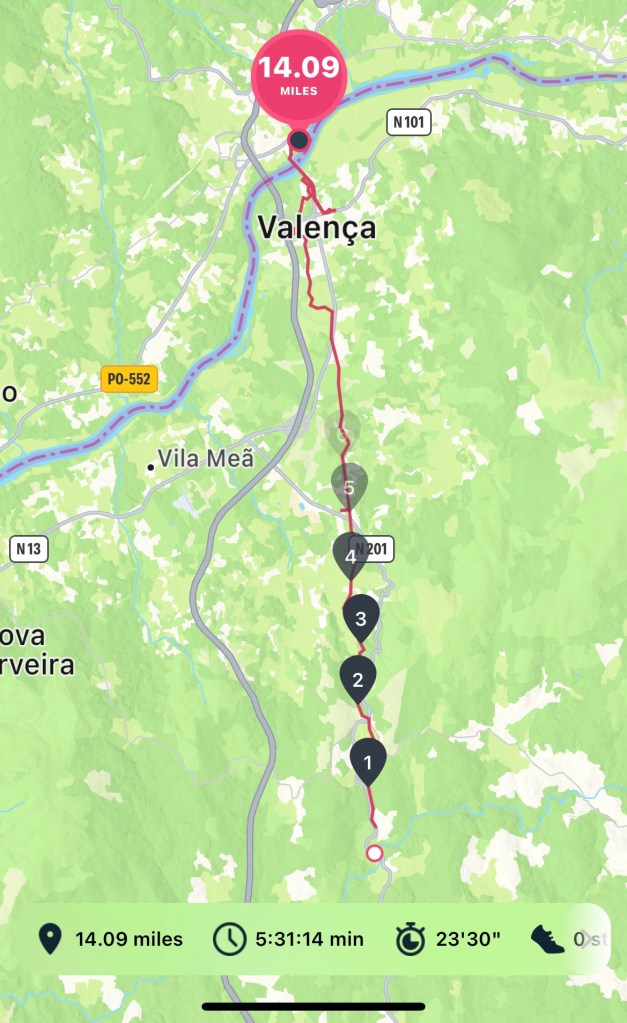Select the mile 2 route marker

pos(357,680)
